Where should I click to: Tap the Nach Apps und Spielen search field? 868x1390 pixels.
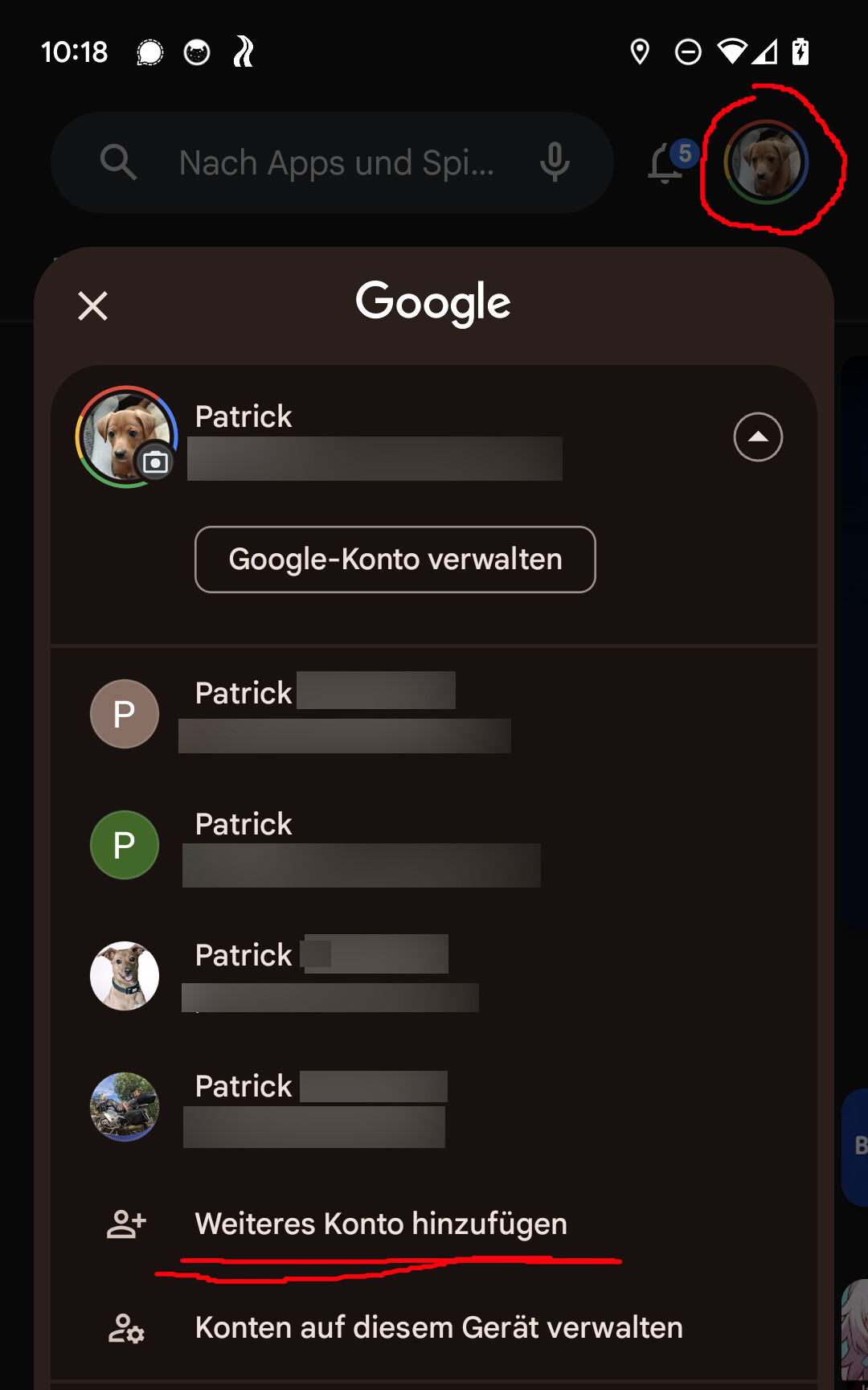[332, 162]
